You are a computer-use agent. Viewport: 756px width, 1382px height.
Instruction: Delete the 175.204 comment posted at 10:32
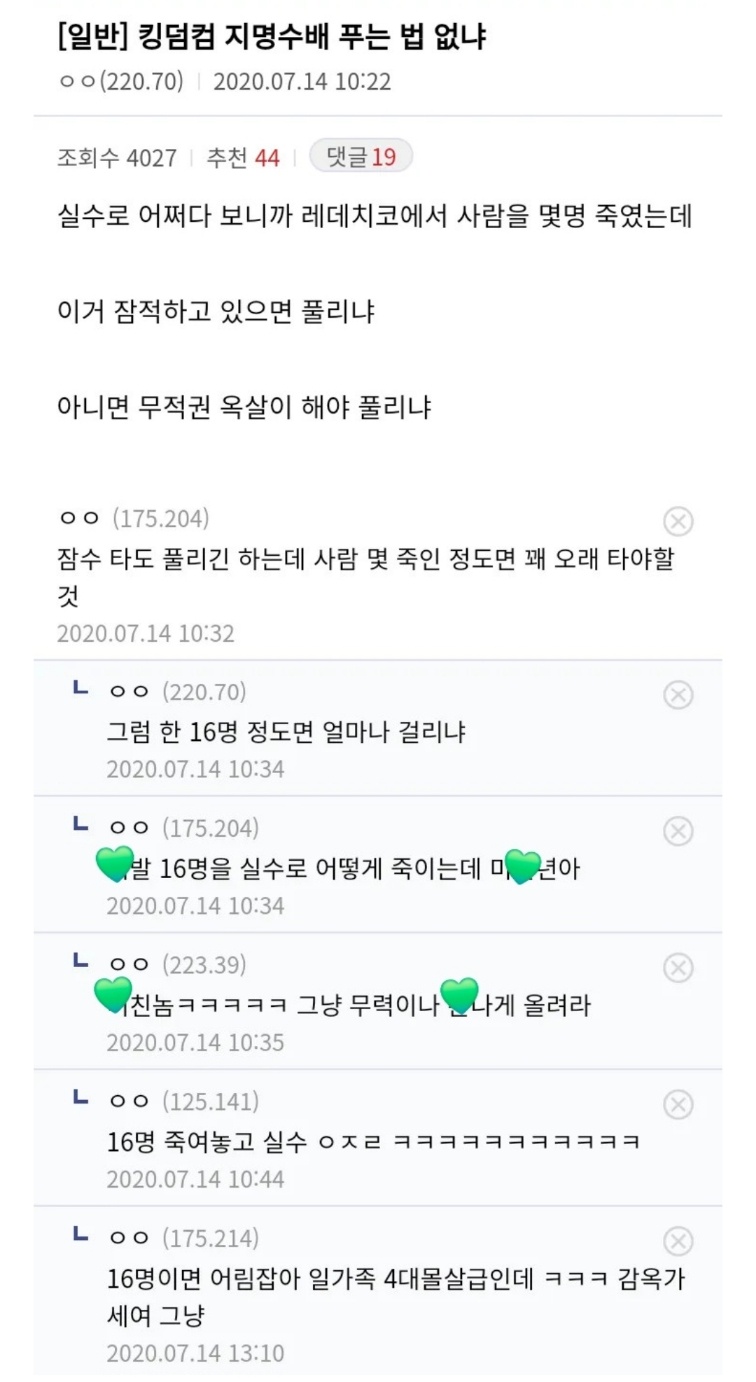tap(678, 521)
